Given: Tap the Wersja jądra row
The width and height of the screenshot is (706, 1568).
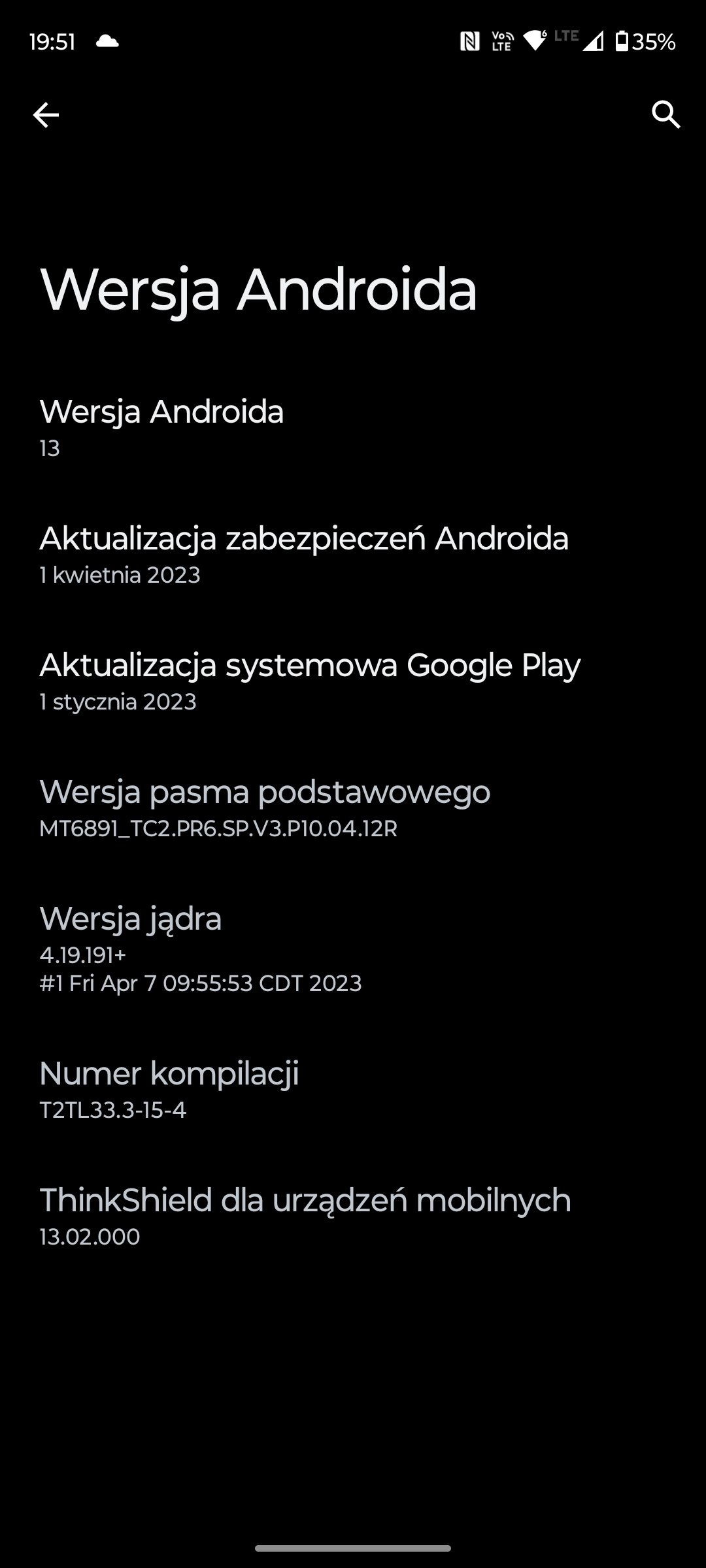Looking at the screenshot, I should click(353, 949).
